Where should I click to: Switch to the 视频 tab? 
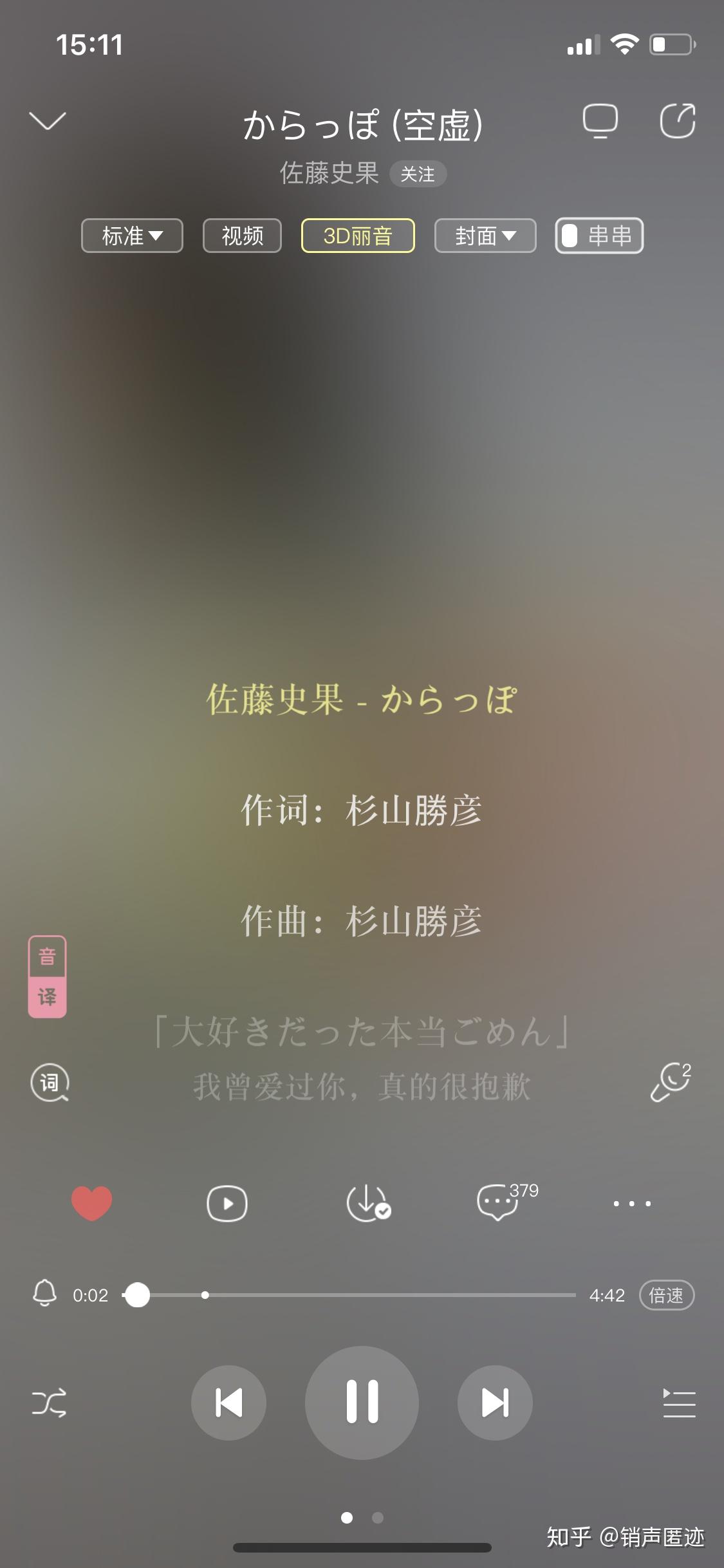[241, 236]
